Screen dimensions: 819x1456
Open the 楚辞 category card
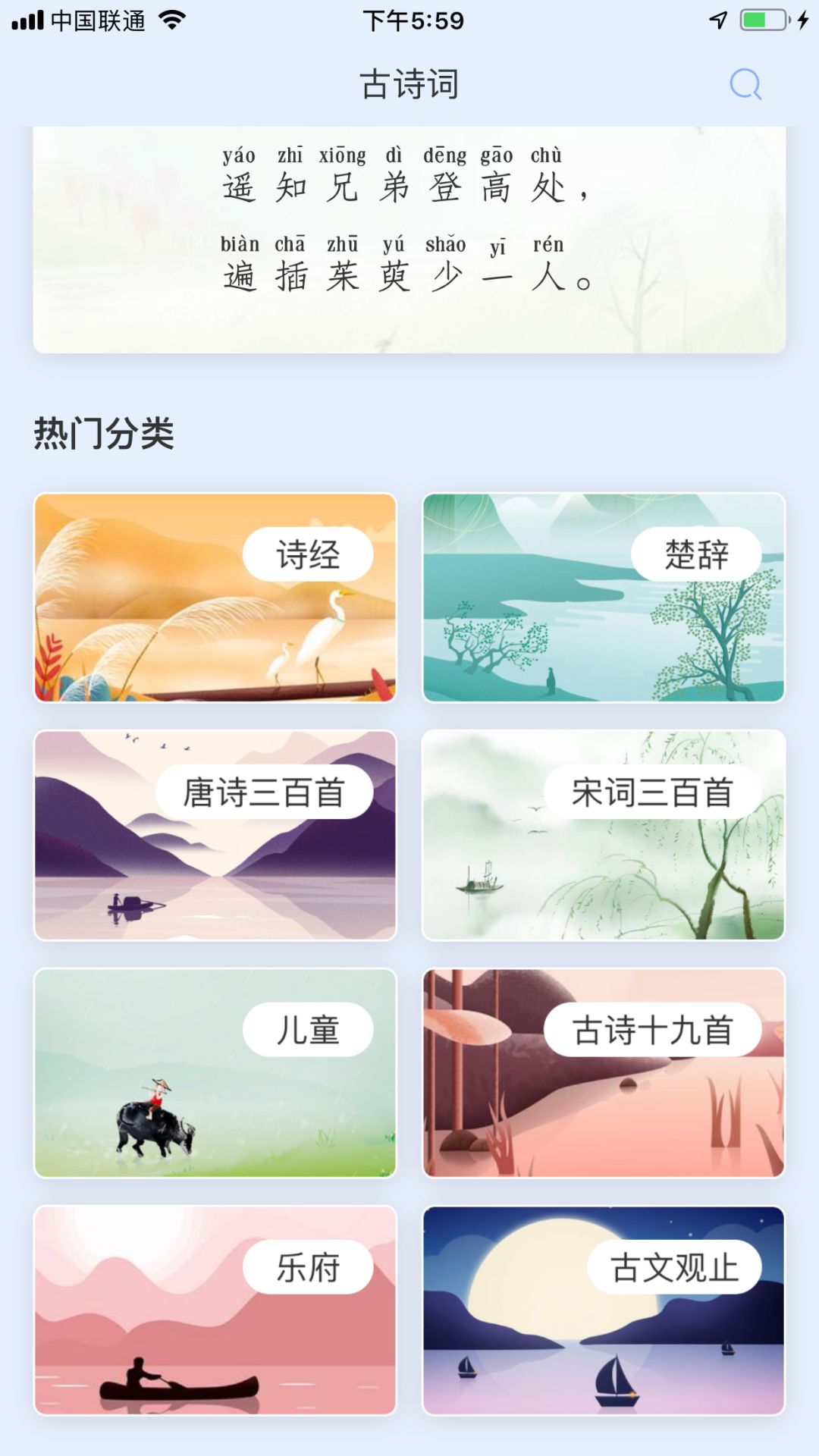[x=603, y=597]
